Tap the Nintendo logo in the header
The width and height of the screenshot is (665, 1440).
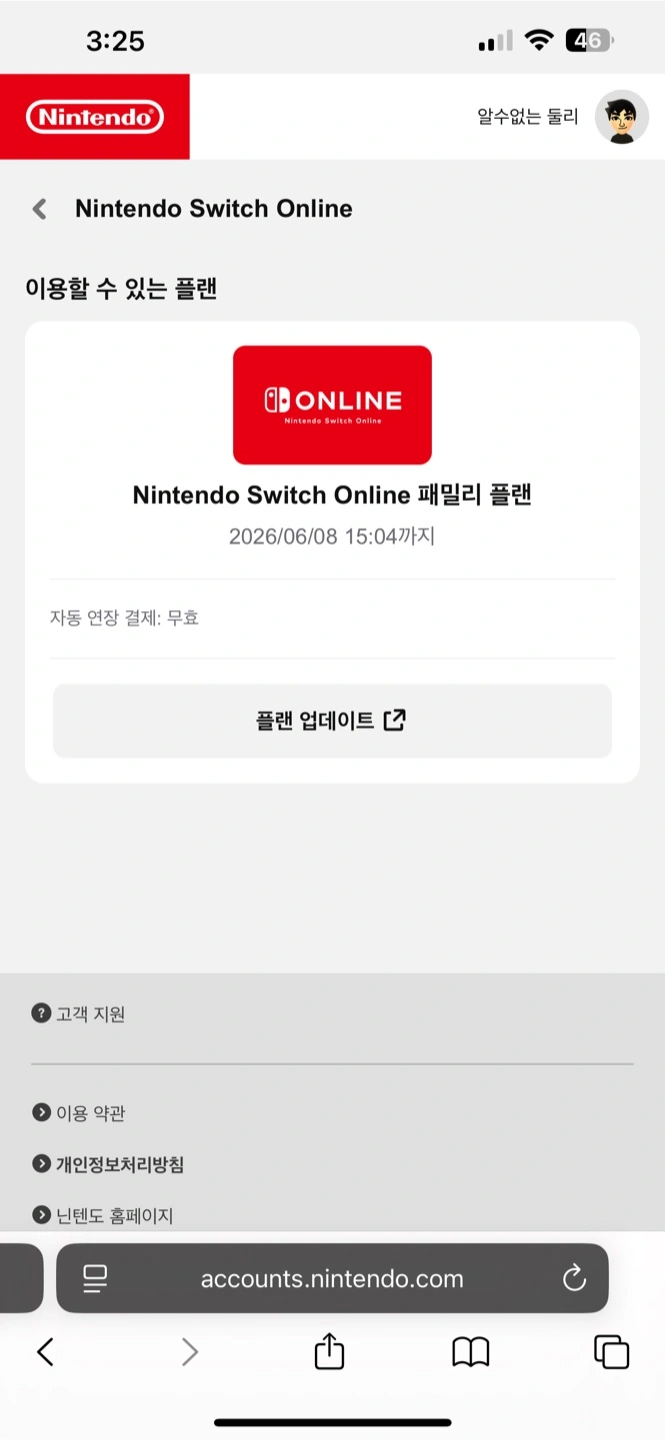tap(94, 117)
